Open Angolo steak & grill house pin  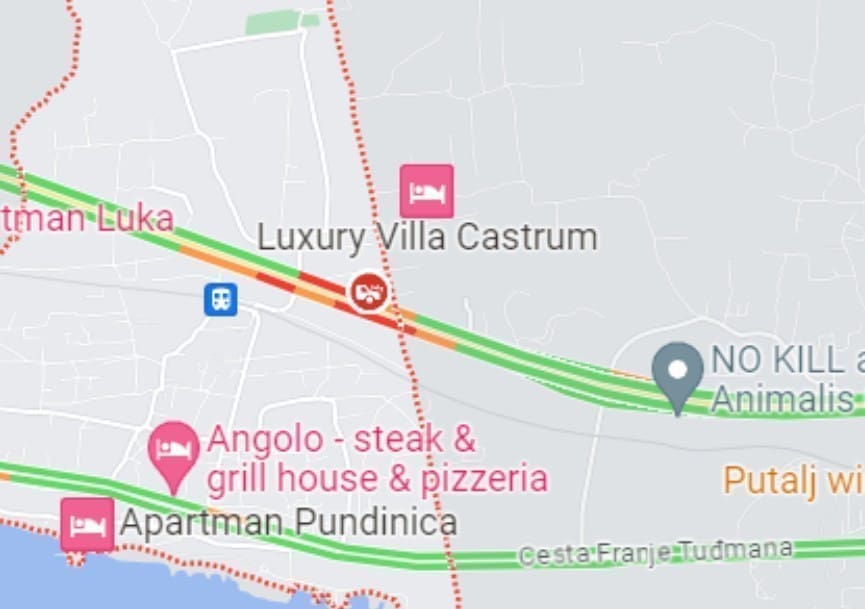[x=174, y=449]
